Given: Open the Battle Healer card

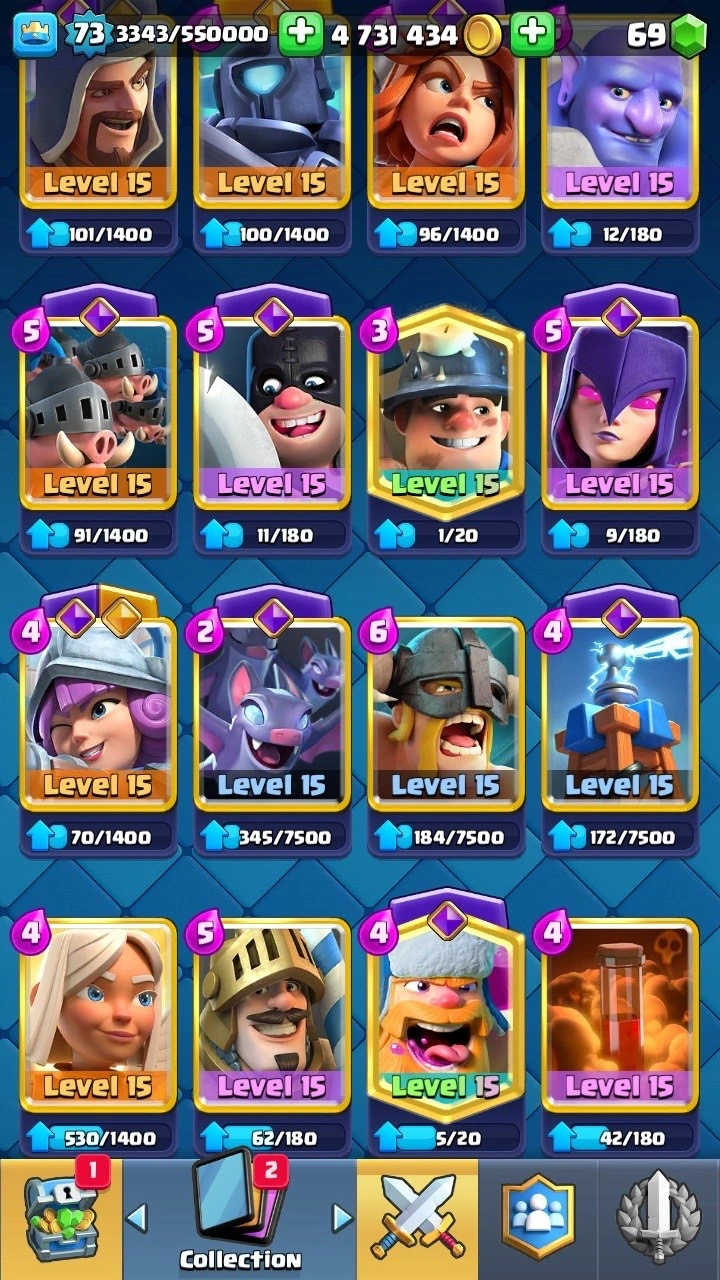Looking at the screenshot, I should tap(98, 715).
